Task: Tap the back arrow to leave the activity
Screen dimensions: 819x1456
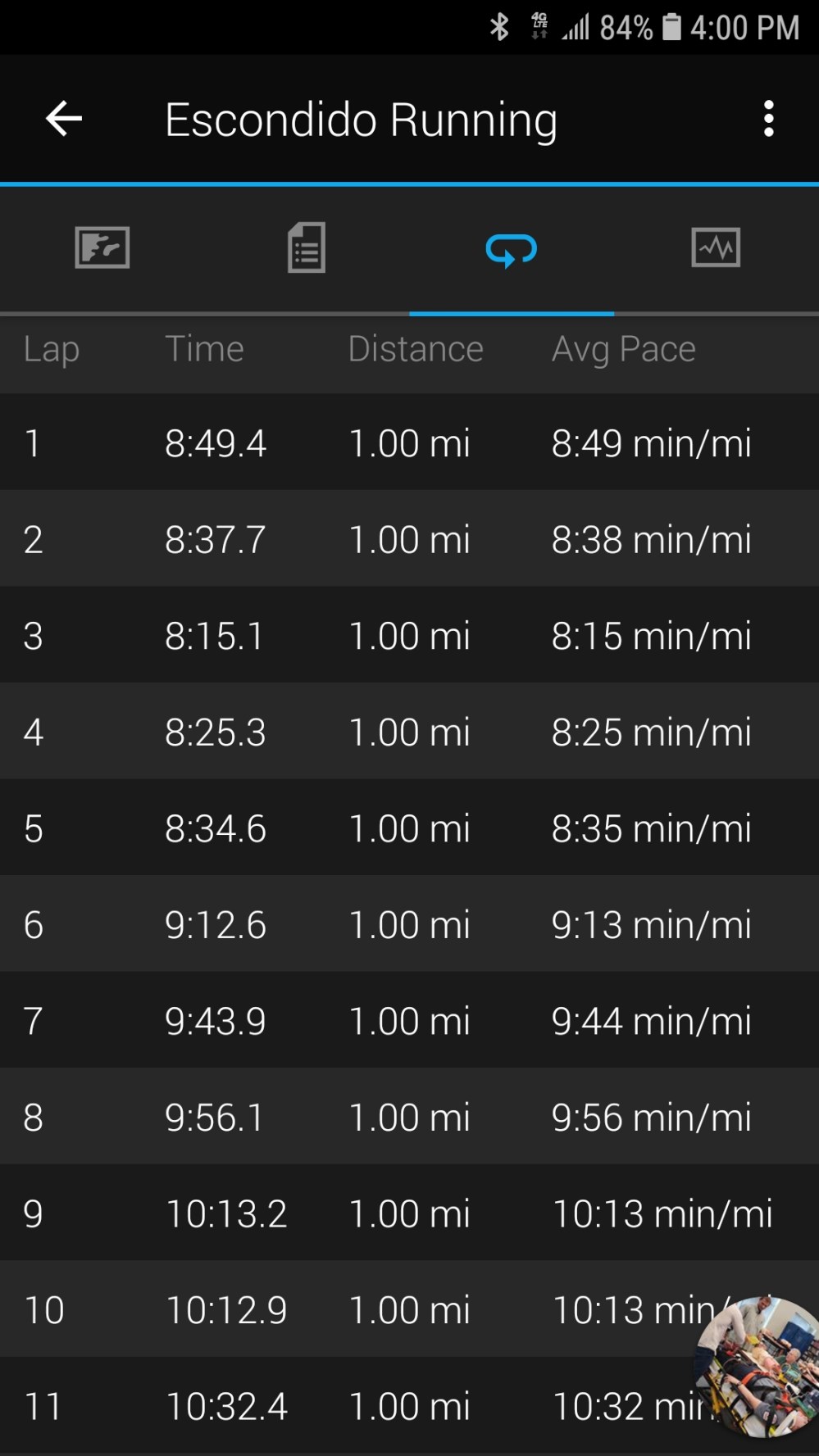Action: (63, 119)
